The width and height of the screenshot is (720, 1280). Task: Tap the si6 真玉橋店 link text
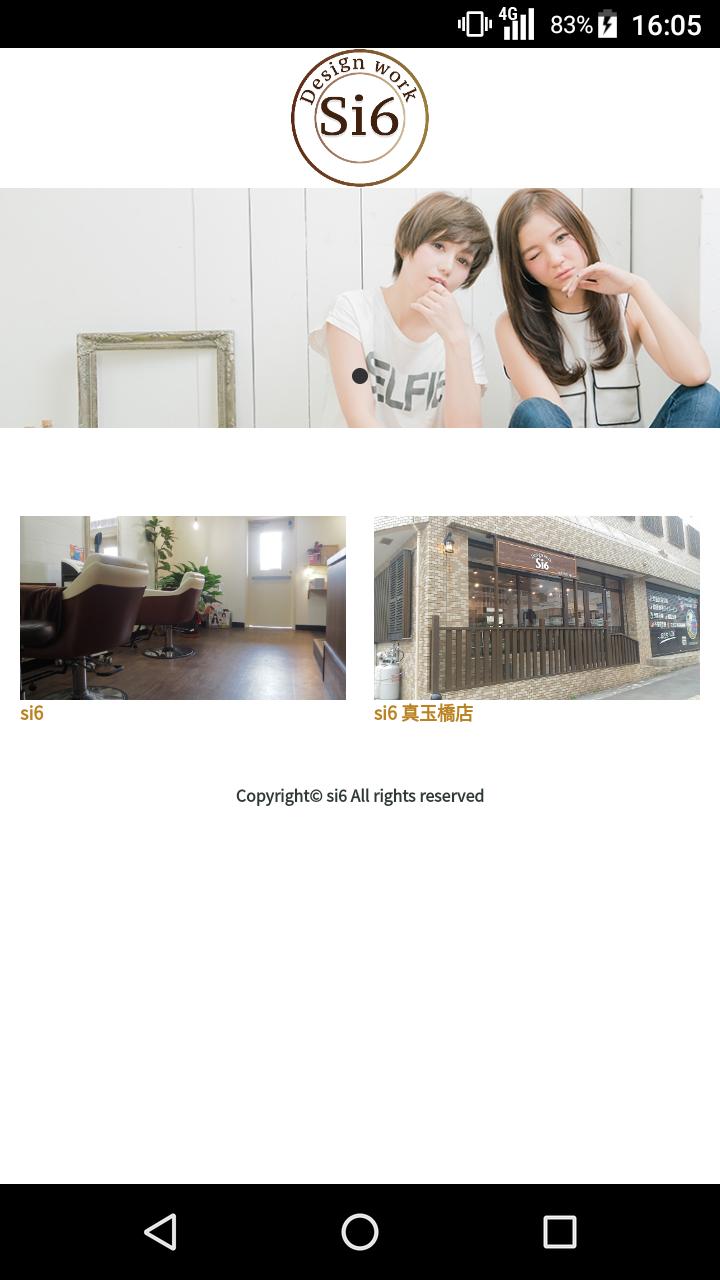point(423,713)
